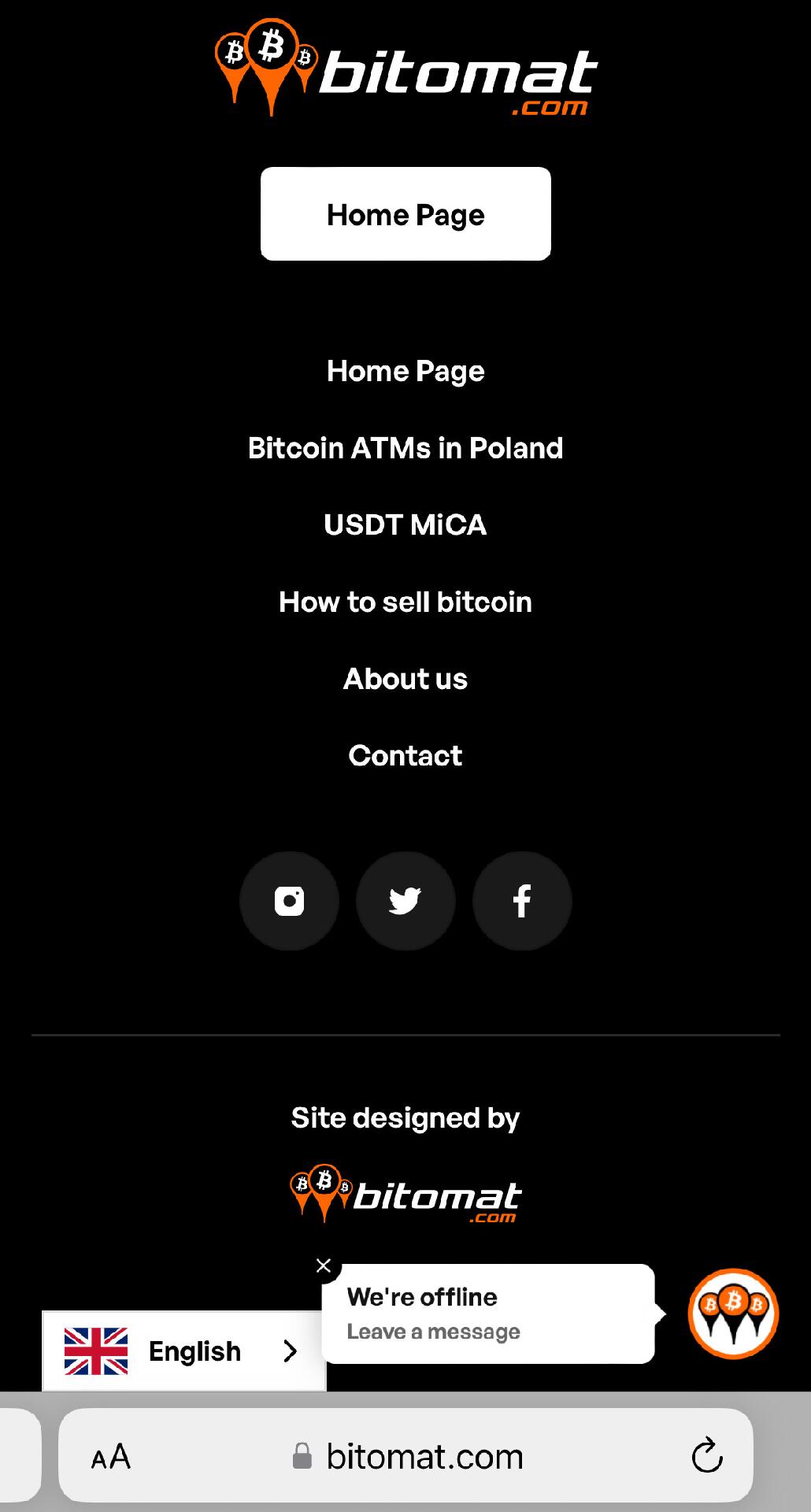This screenshot has width=811, height=1512.
Task: Open the Bitomat chat widget launcher
Action: click(733, 1314)
